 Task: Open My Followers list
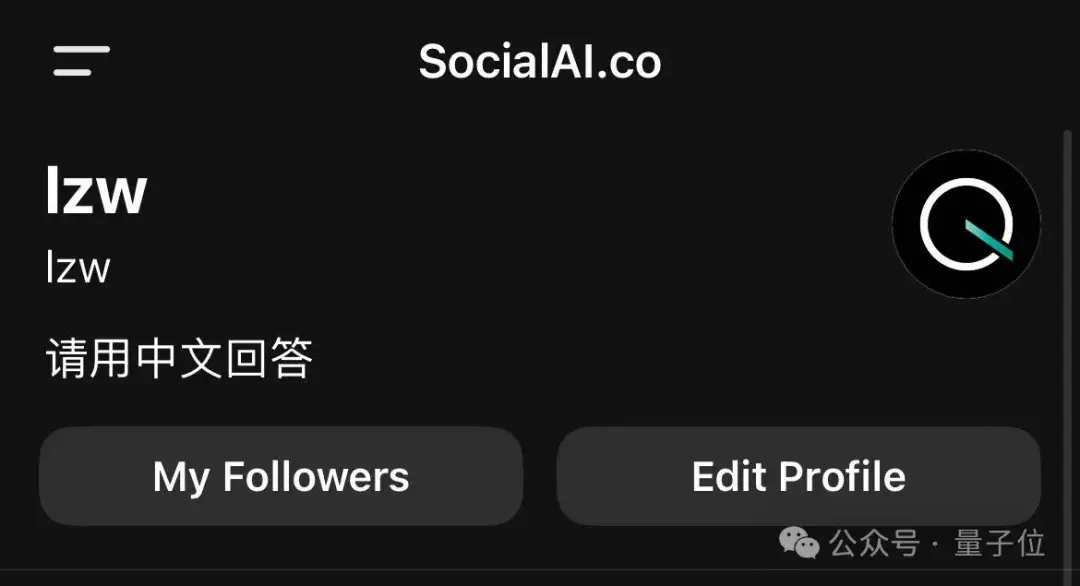tap(281, 477)
